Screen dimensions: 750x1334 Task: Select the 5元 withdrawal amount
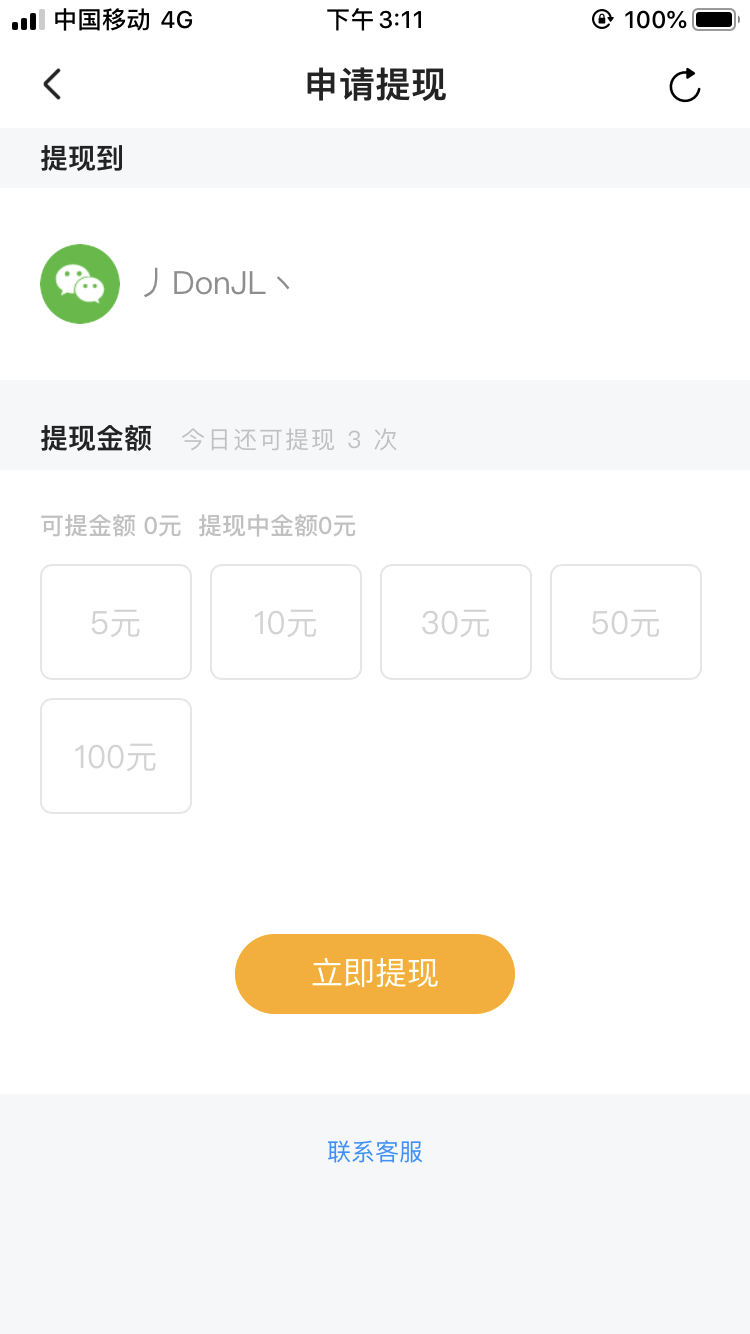(116, 622)
